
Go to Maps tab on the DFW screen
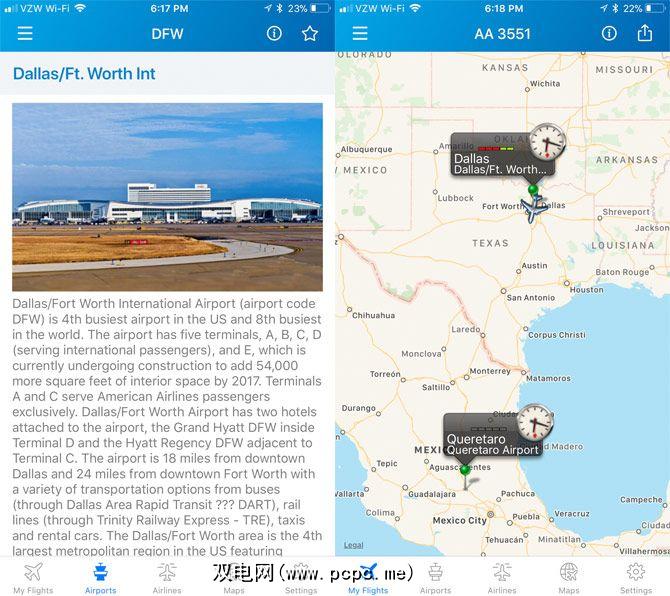234,577
